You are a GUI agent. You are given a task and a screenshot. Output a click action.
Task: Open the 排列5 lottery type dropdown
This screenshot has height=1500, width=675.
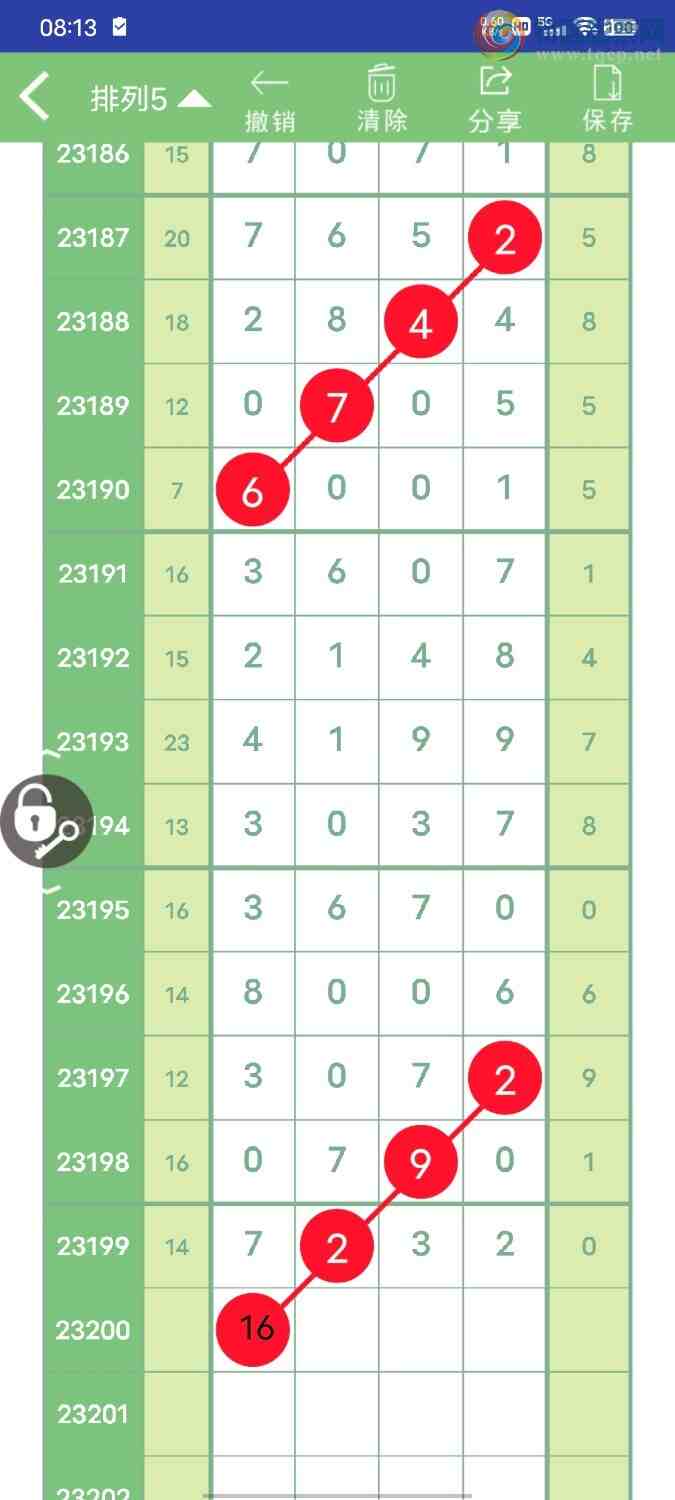pos(150,99)
